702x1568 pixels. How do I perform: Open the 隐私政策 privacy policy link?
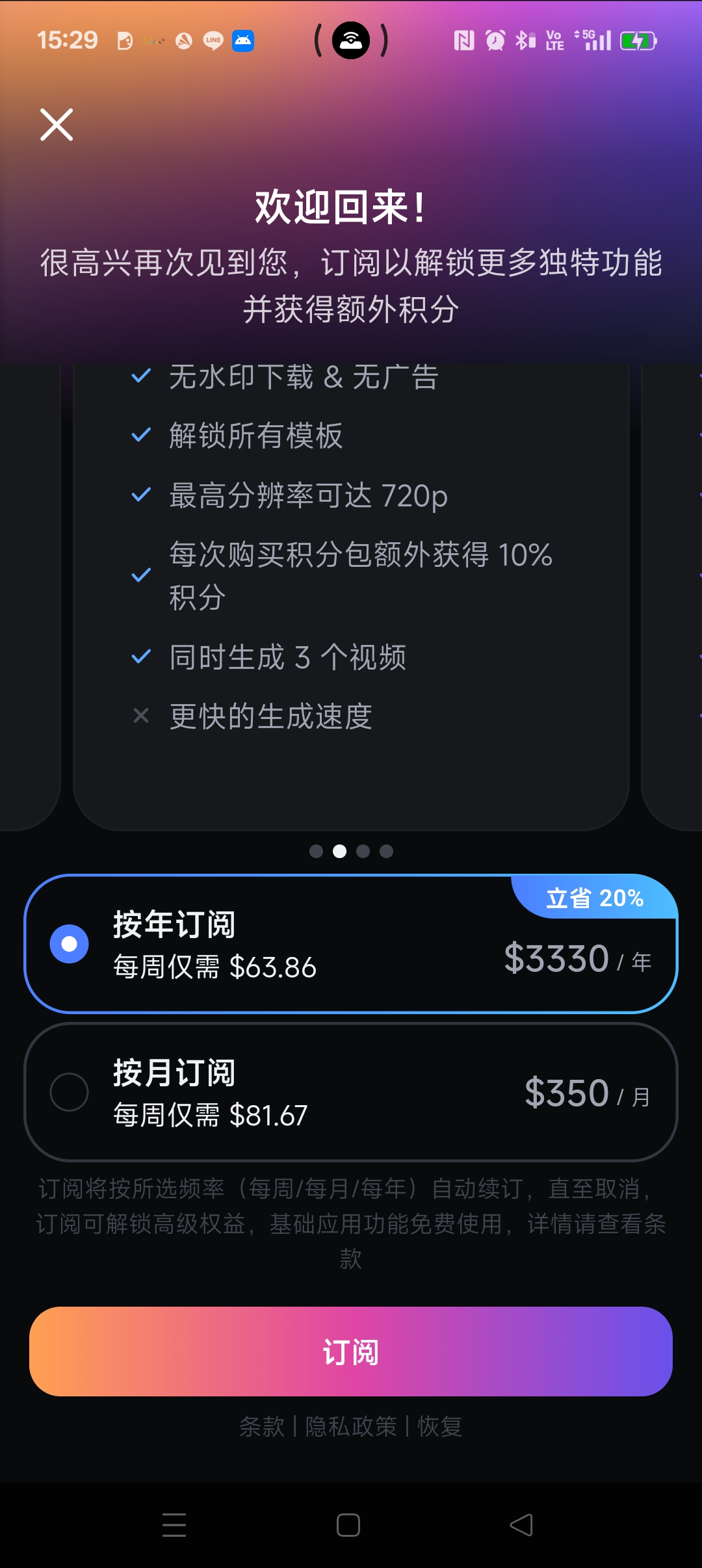point(351,1426)
